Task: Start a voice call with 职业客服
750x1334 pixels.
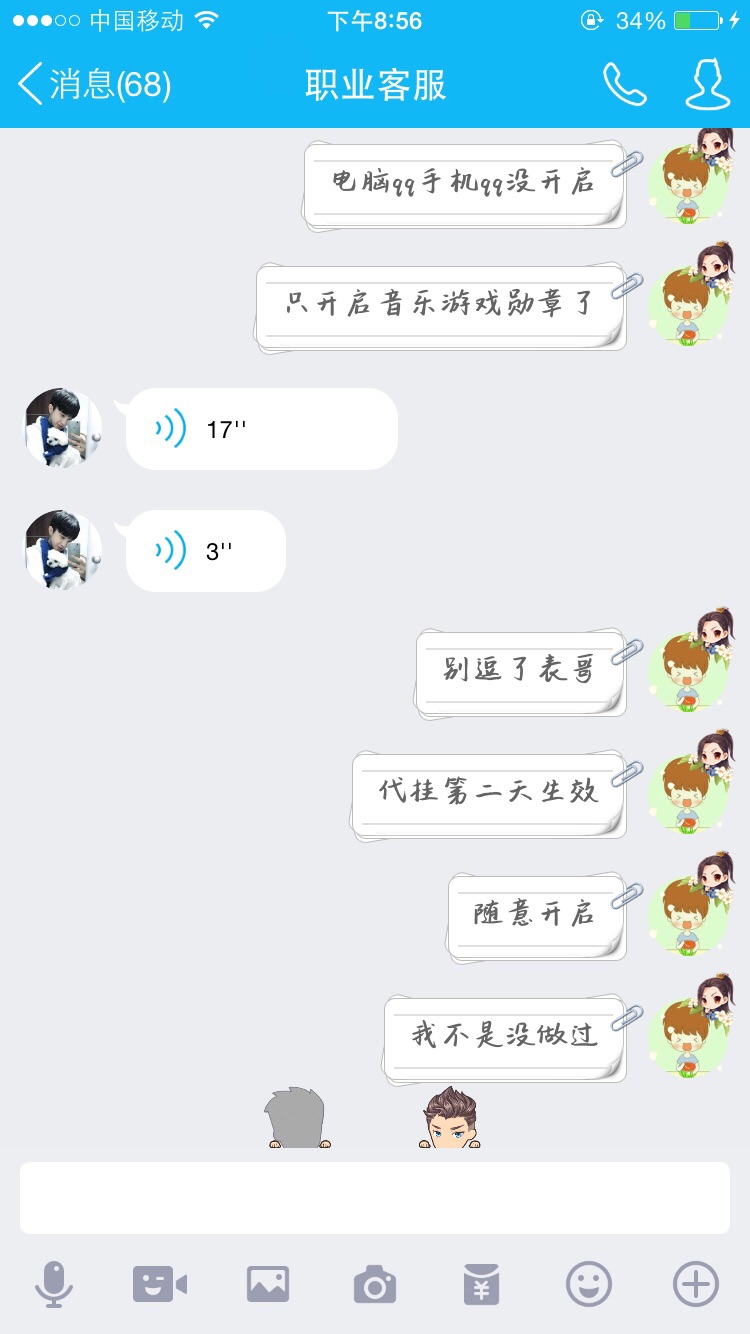Action: [x=625, y=85]
